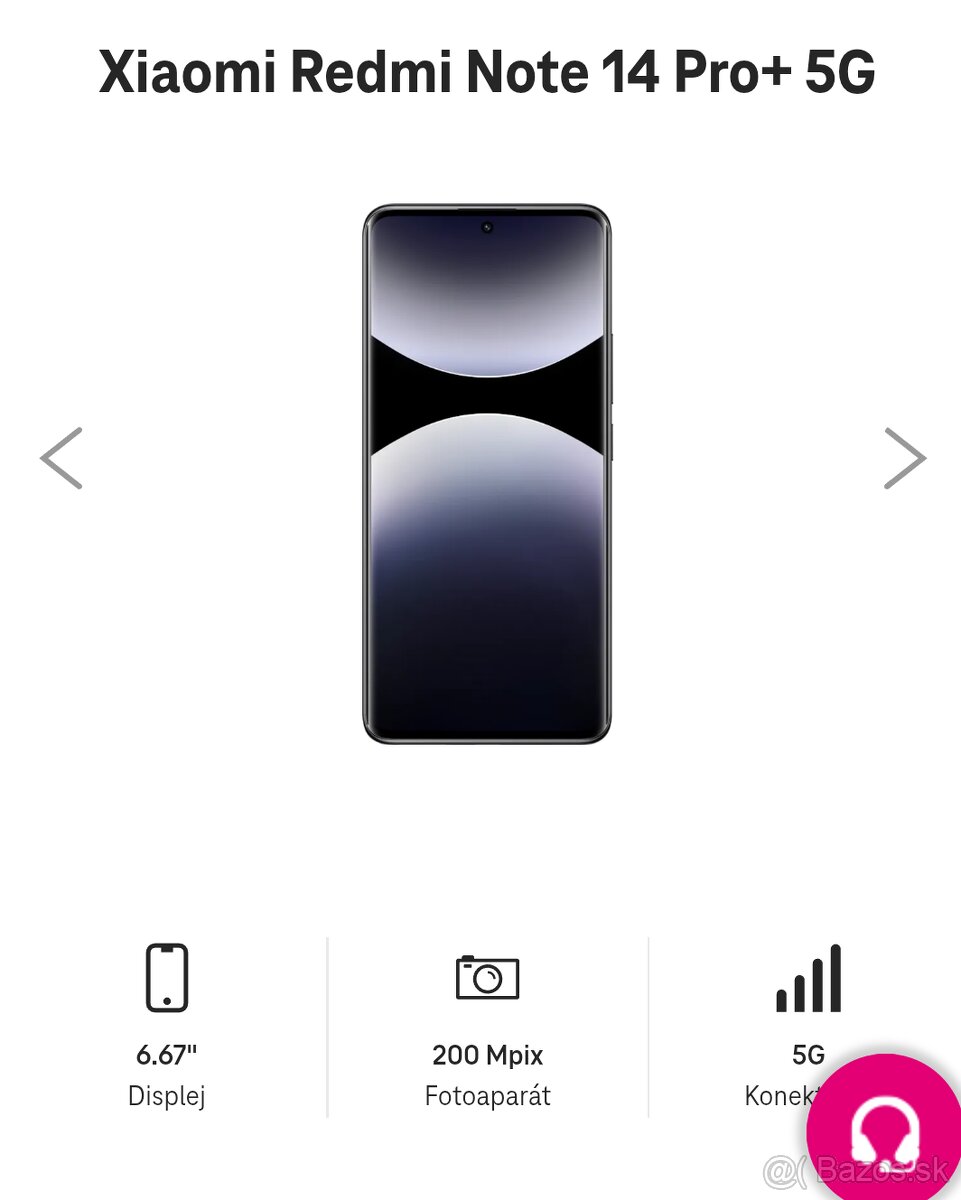
Task: Click the left carousel chevron
Action: [x=60, y=457]
